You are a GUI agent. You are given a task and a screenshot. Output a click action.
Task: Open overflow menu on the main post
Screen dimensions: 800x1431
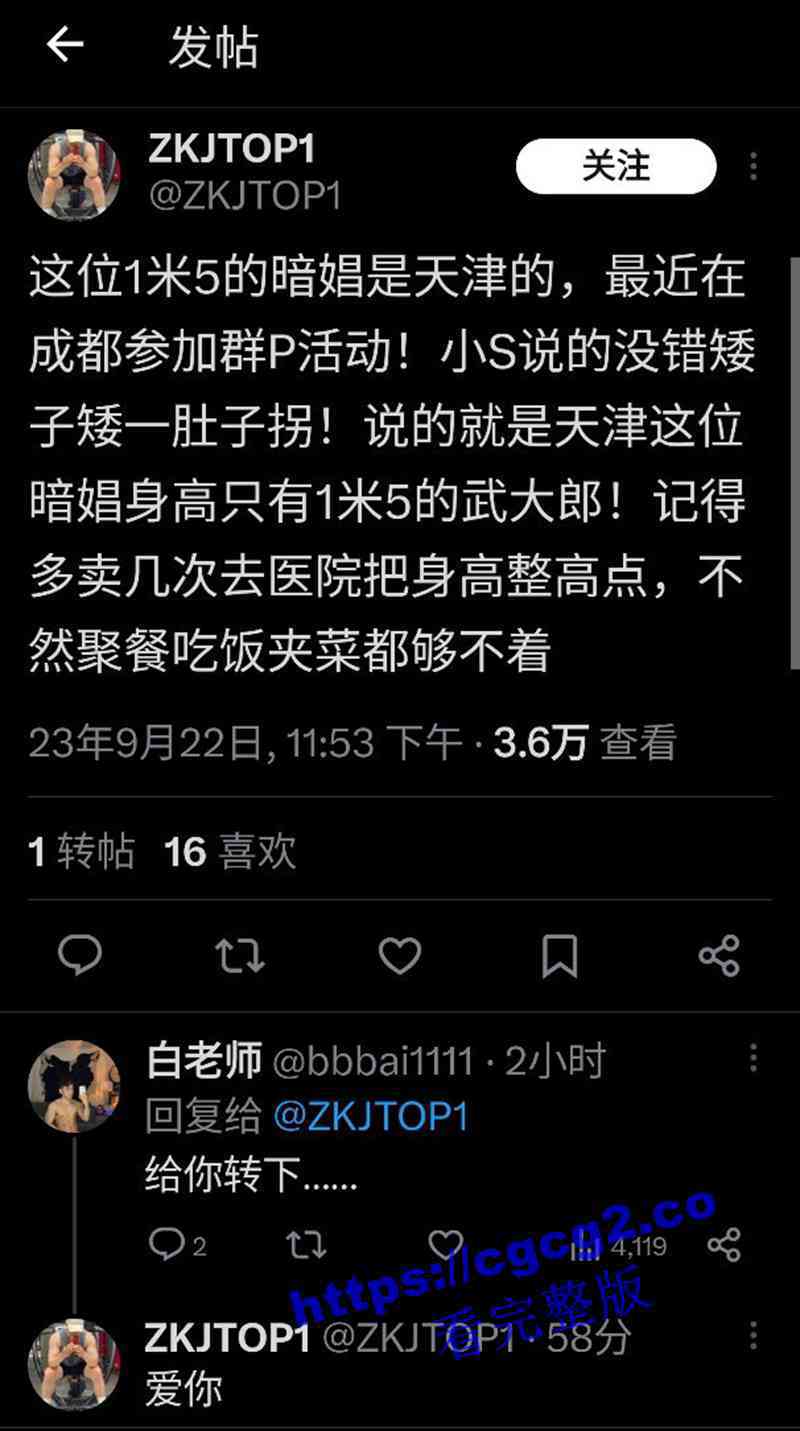753,166
